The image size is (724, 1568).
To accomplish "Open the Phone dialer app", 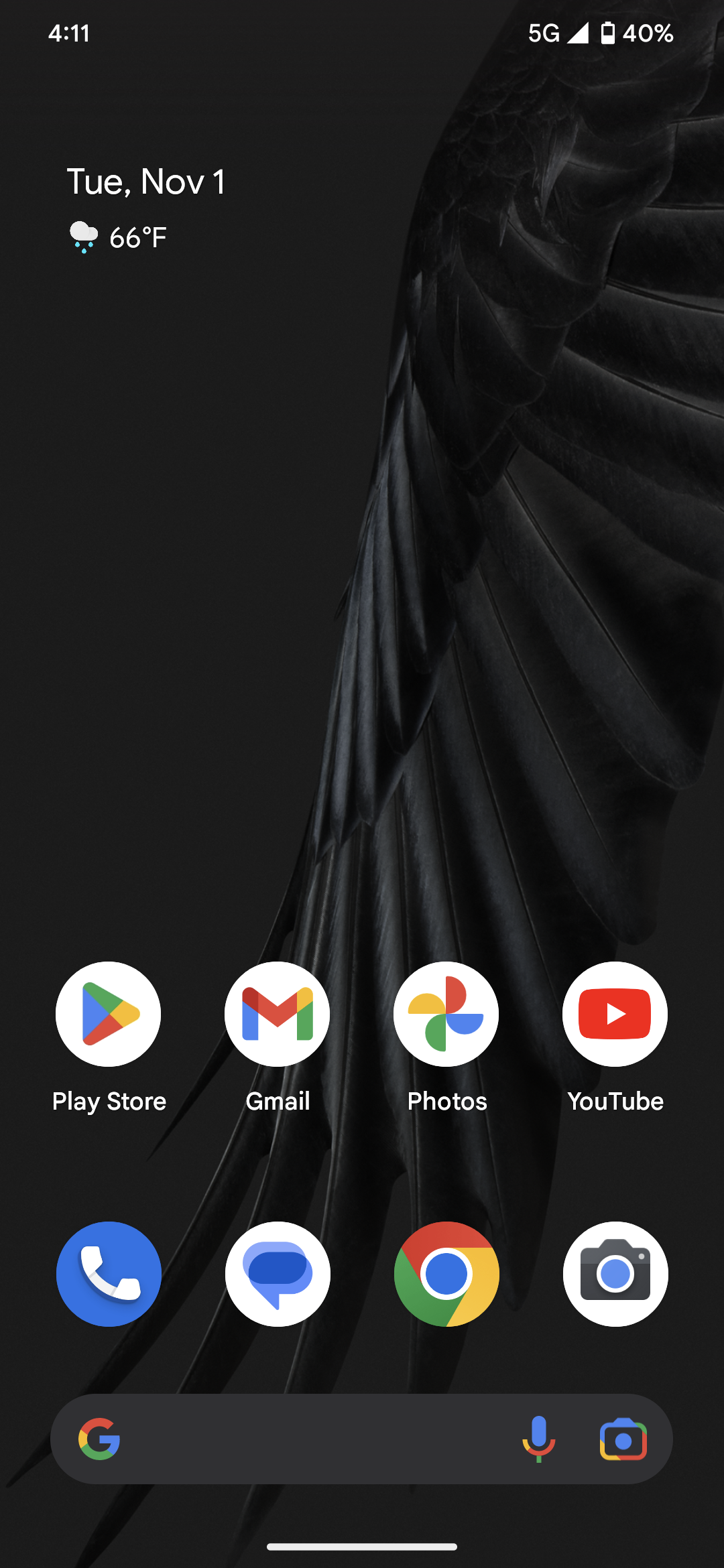I will click(x=109, y=1274).
